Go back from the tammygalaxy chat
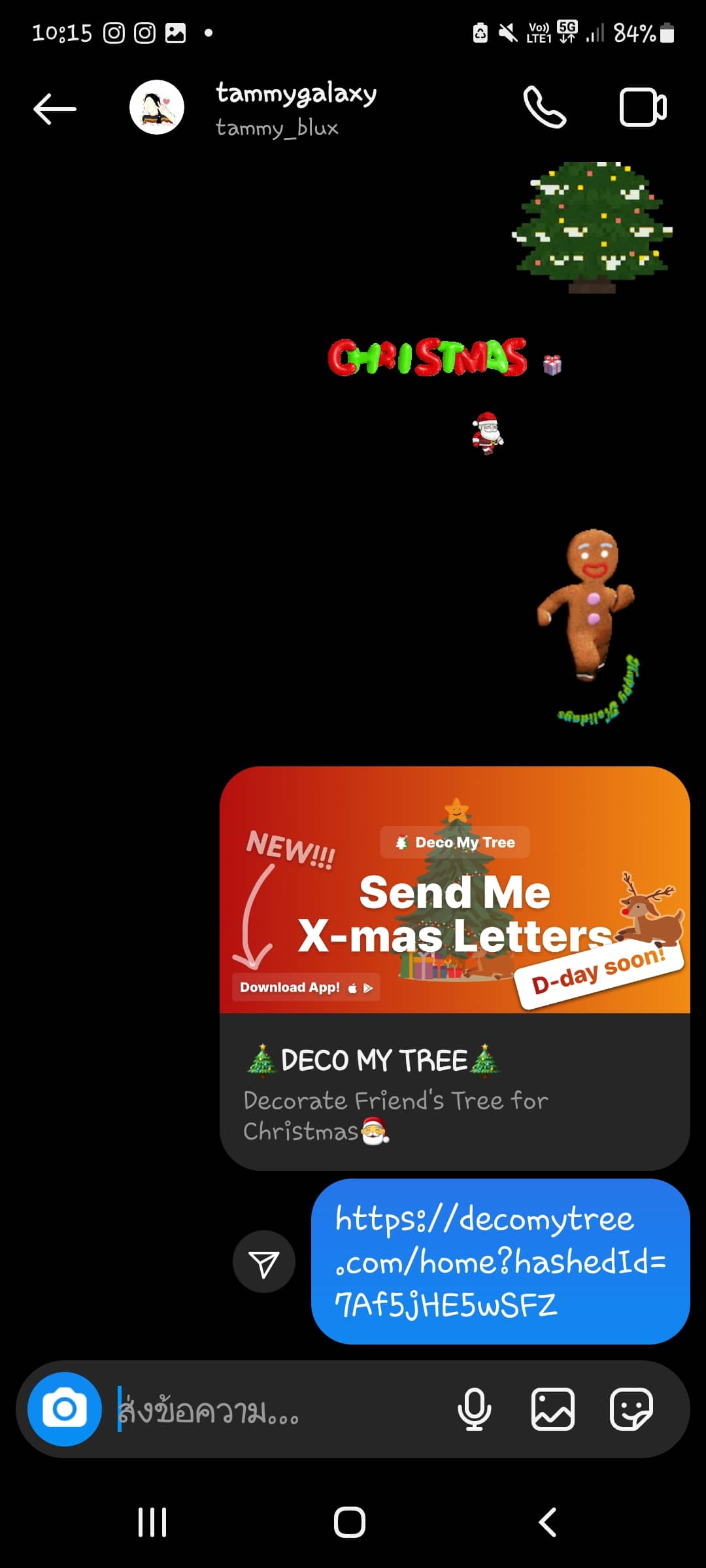Viewport: 706px width, 1568px height. point(55,108)
